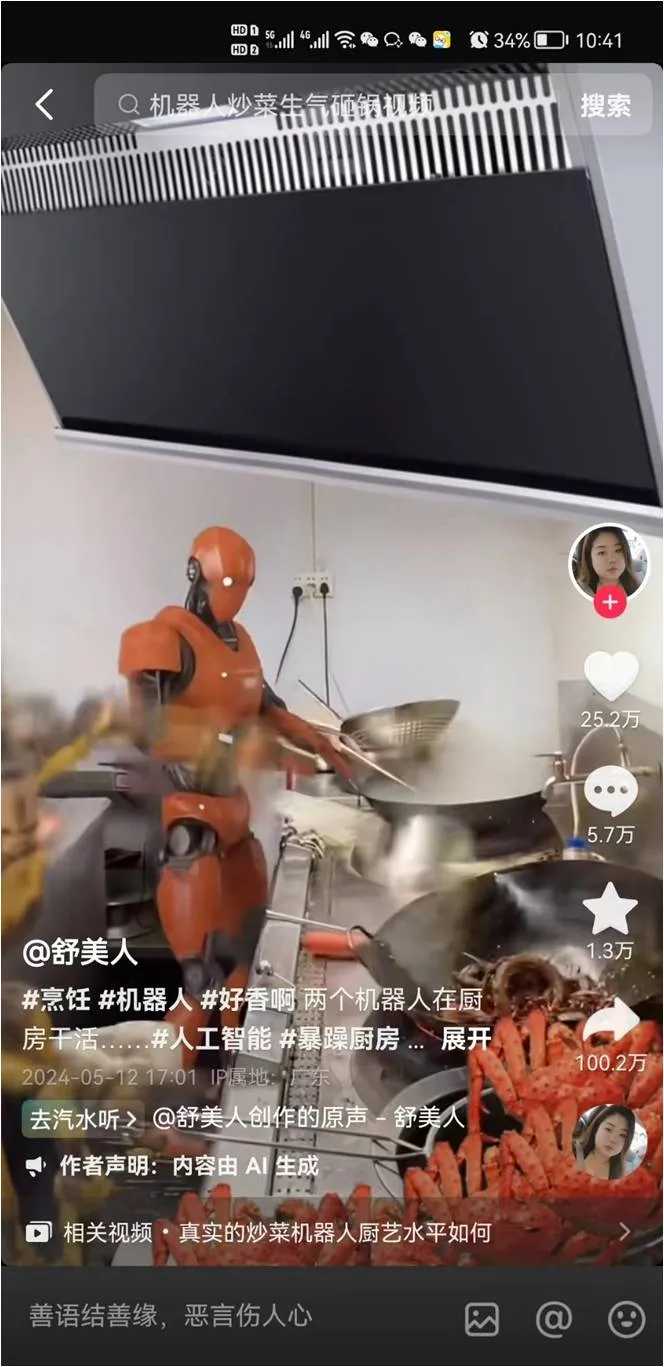Open the comments with 5.7万 count
This screenshot has height=1367, width=664.
point(611,792)
